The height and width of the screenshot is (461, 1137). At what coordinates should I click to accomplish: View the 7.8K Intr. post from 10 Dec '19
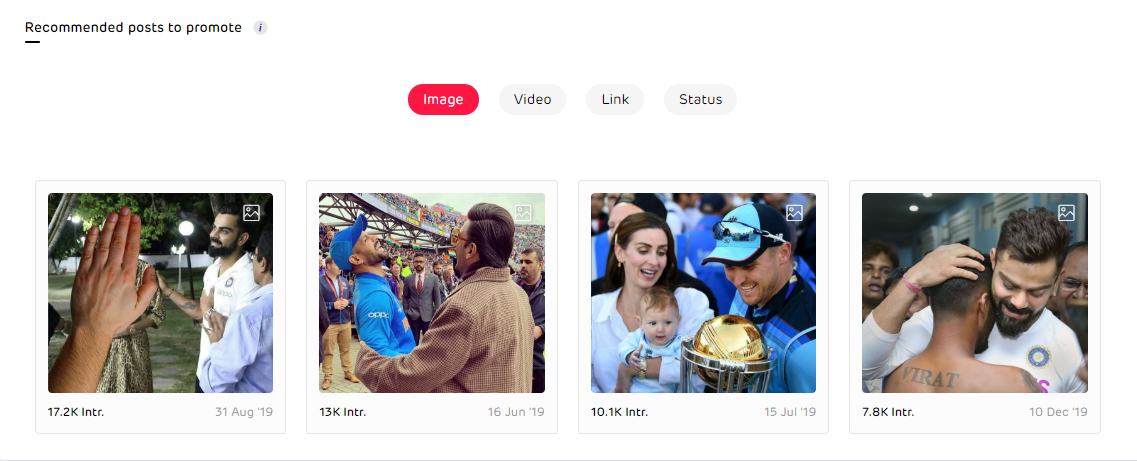tap(974, 293)
